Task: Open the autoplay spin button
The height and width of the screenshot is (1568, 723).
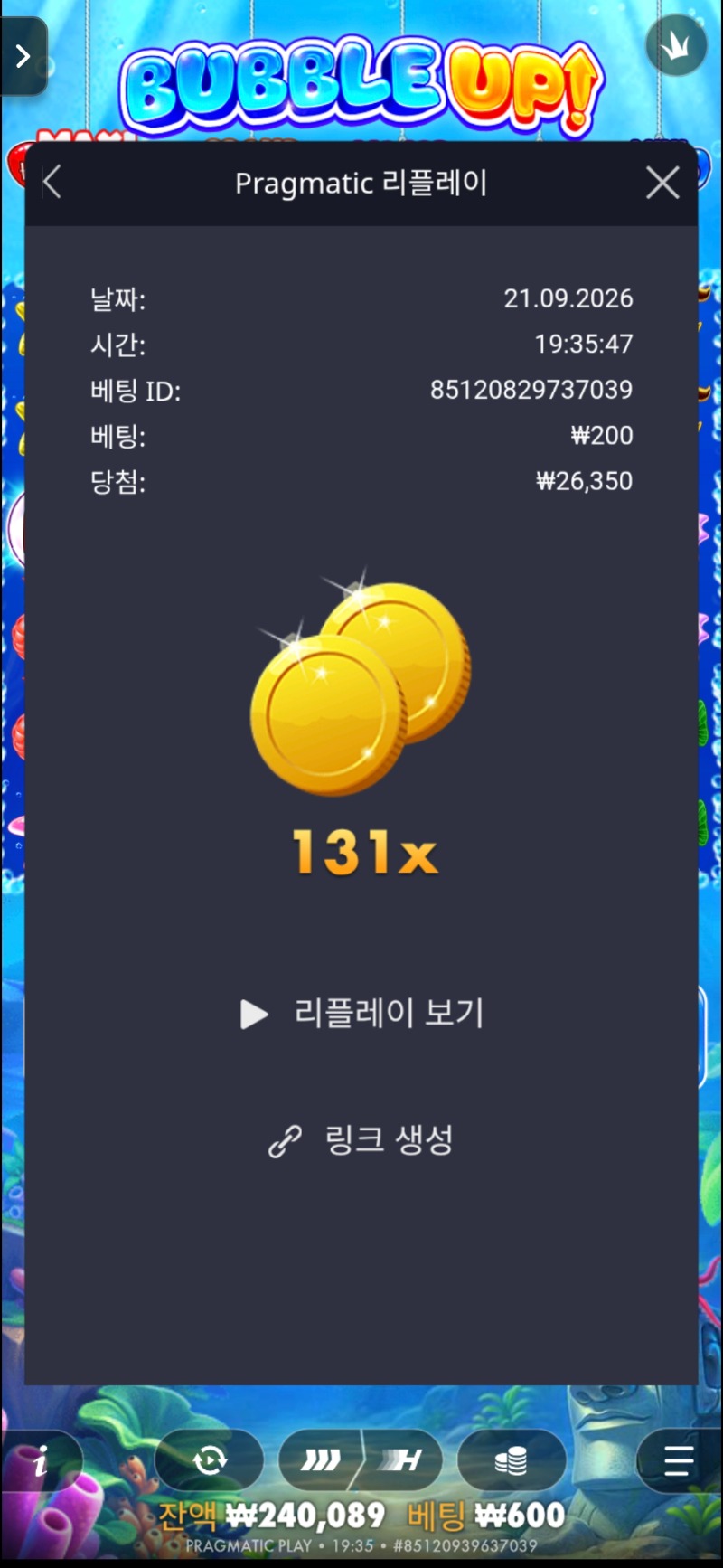Action: (x=209, y=1459)
